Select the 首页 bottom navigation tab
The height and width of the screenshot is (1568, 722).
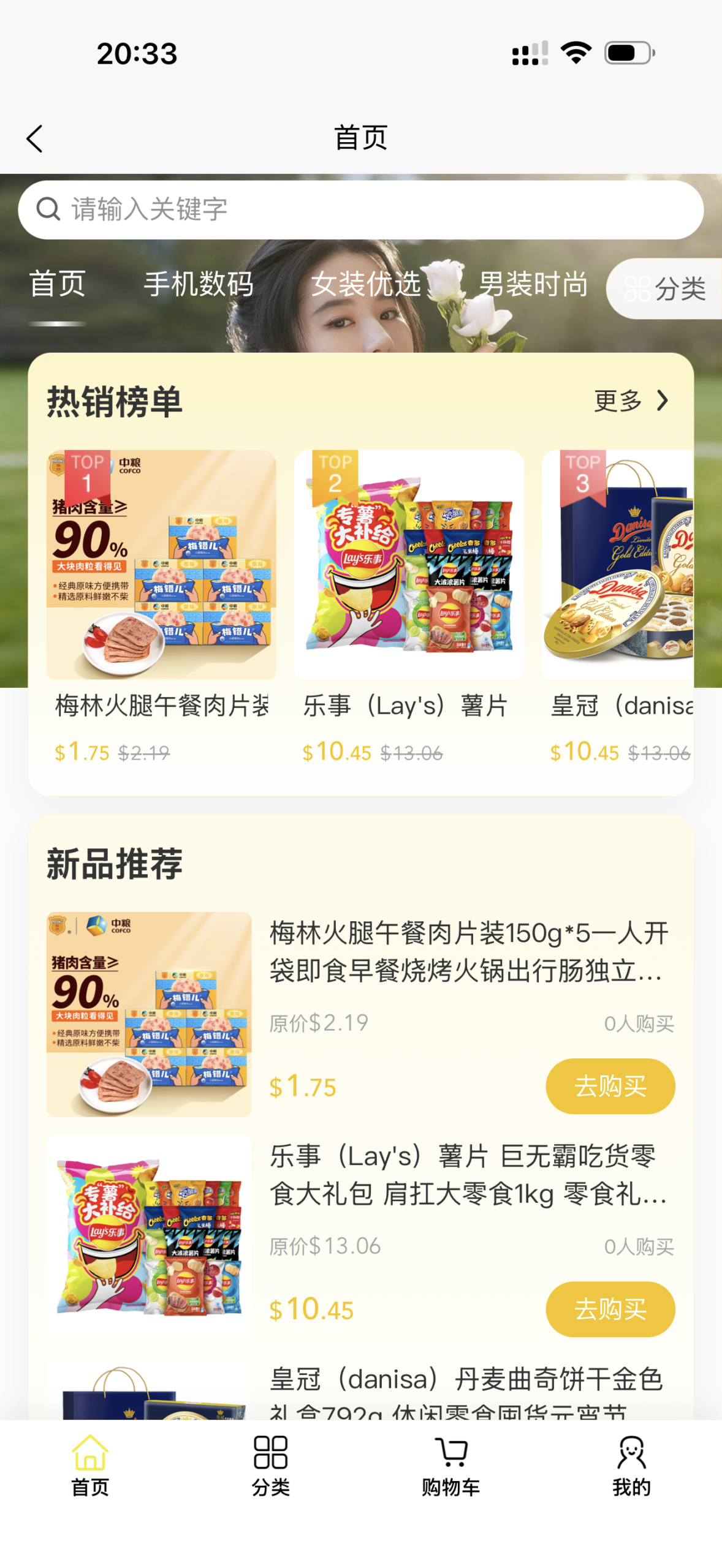coord(90,1465)
